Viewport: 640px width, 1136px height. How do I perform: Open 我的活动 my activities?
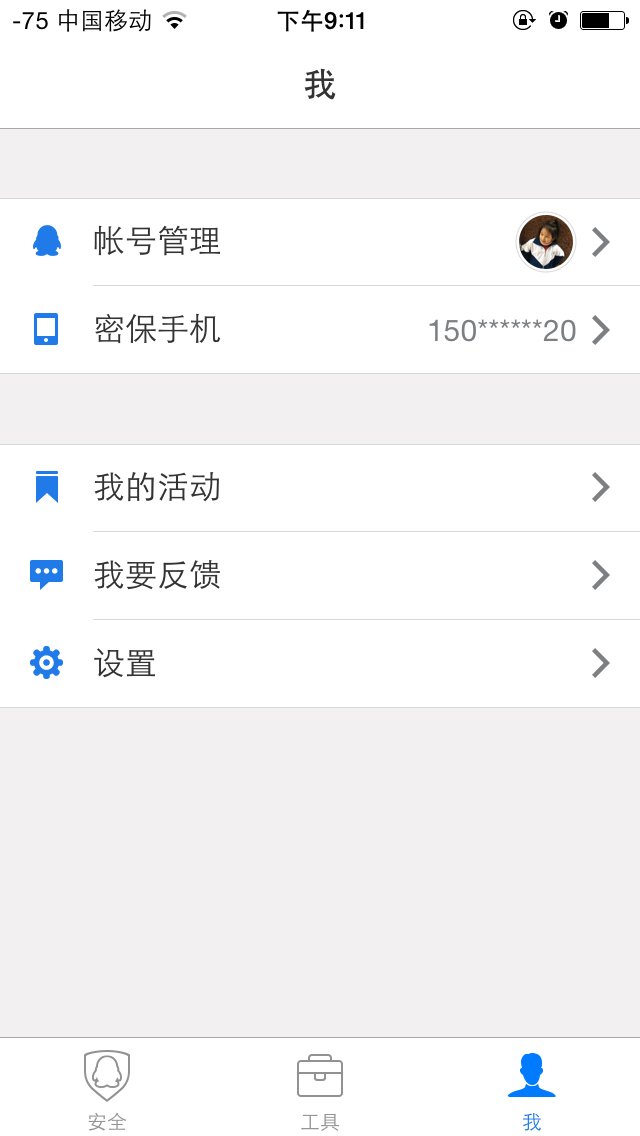click(320, 488)
